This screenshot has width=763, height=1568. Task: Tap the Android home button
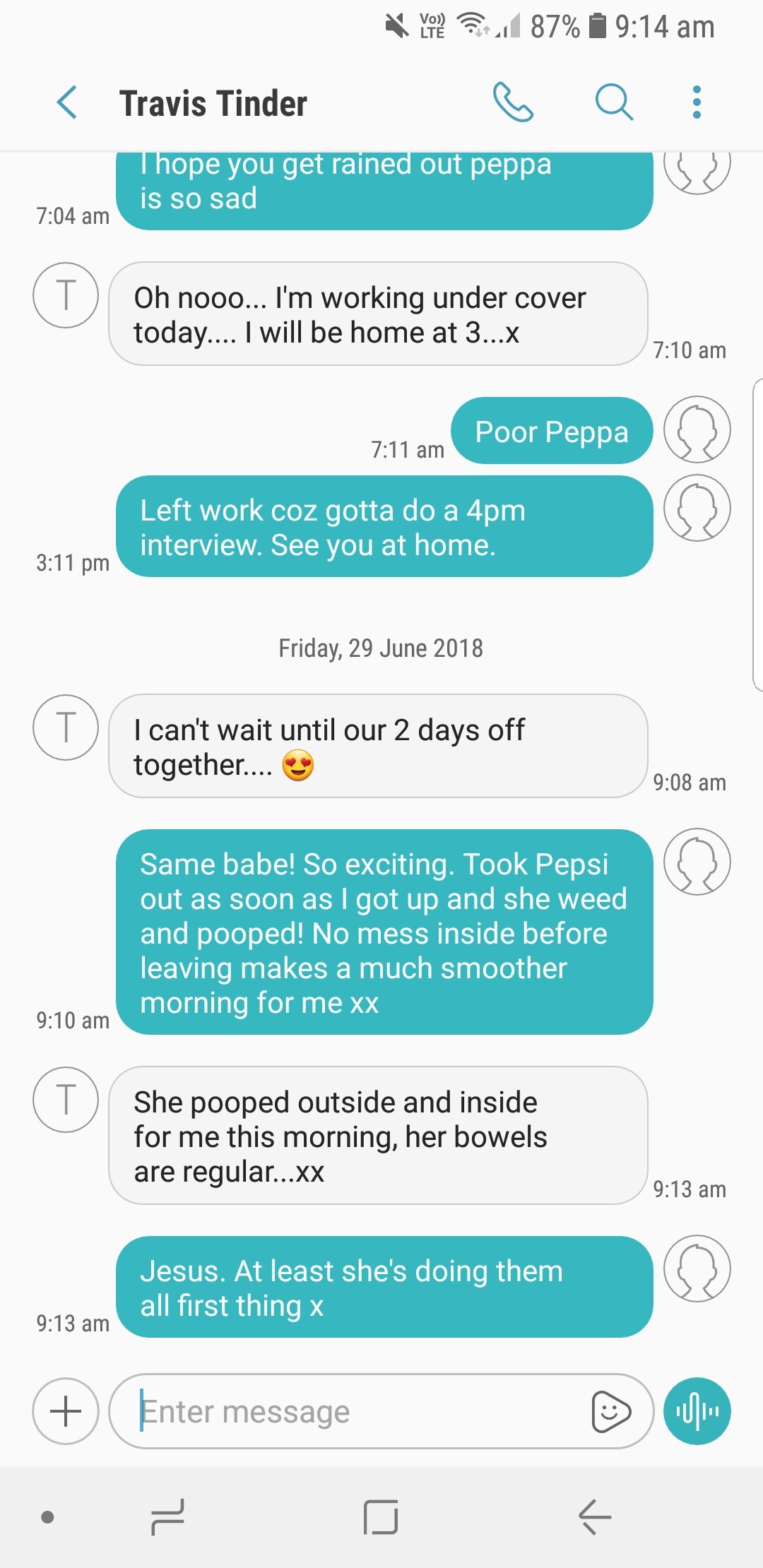(381, 1515)
